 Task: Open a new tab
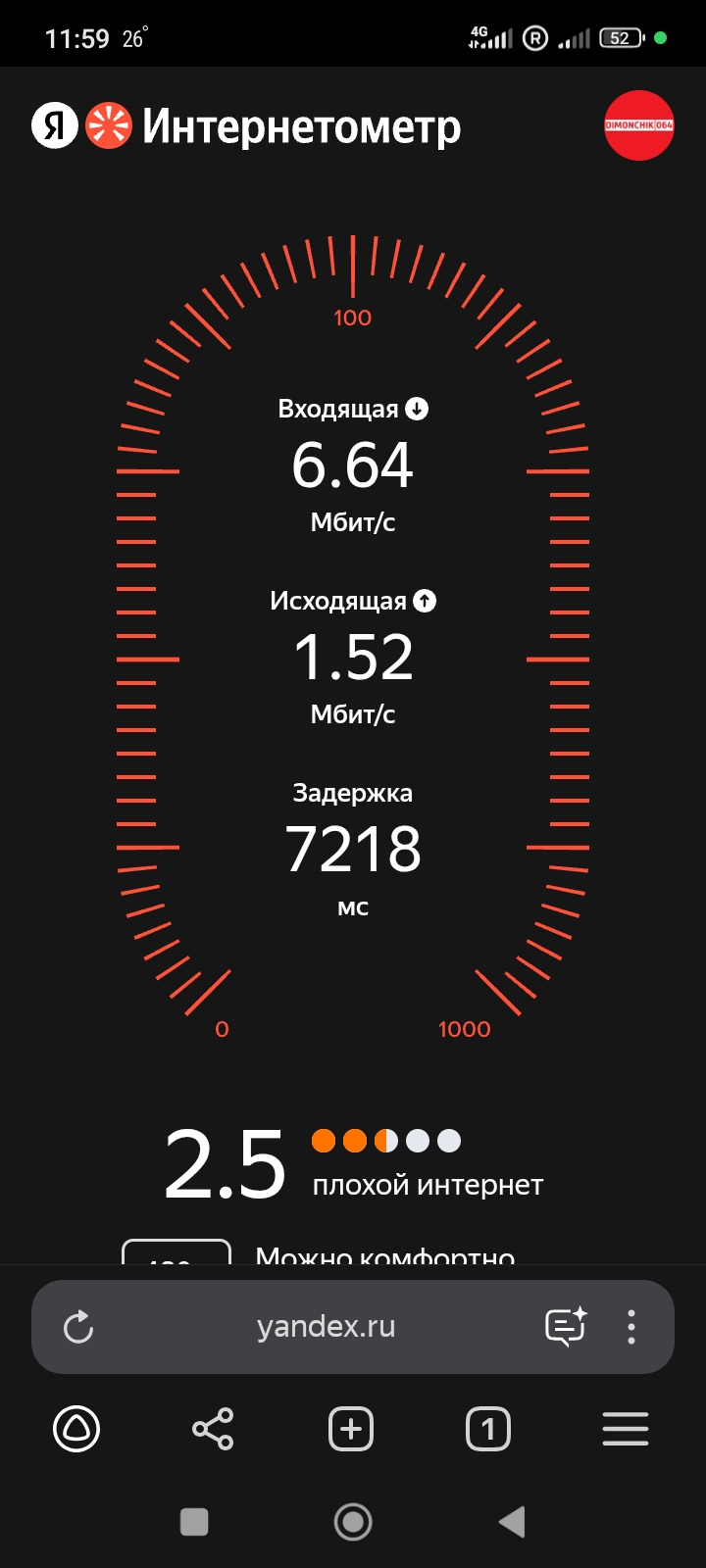(x=351, y=1429)
